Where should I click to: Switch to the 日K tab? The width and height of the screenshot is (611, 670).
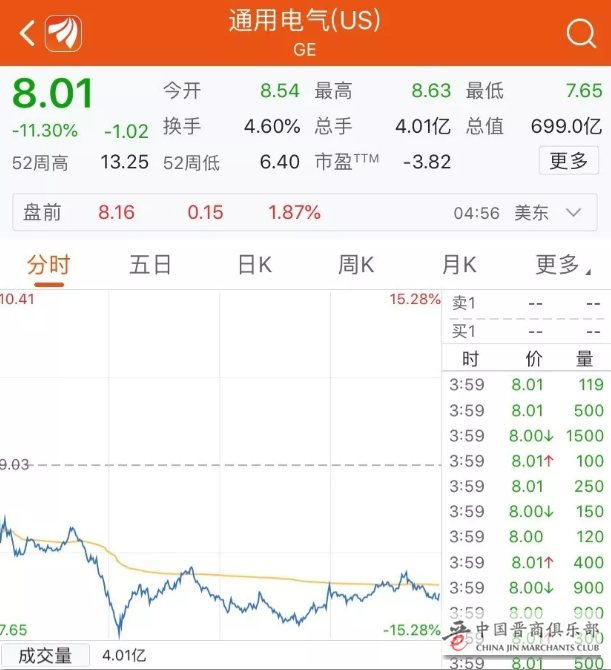pos(255,265)
